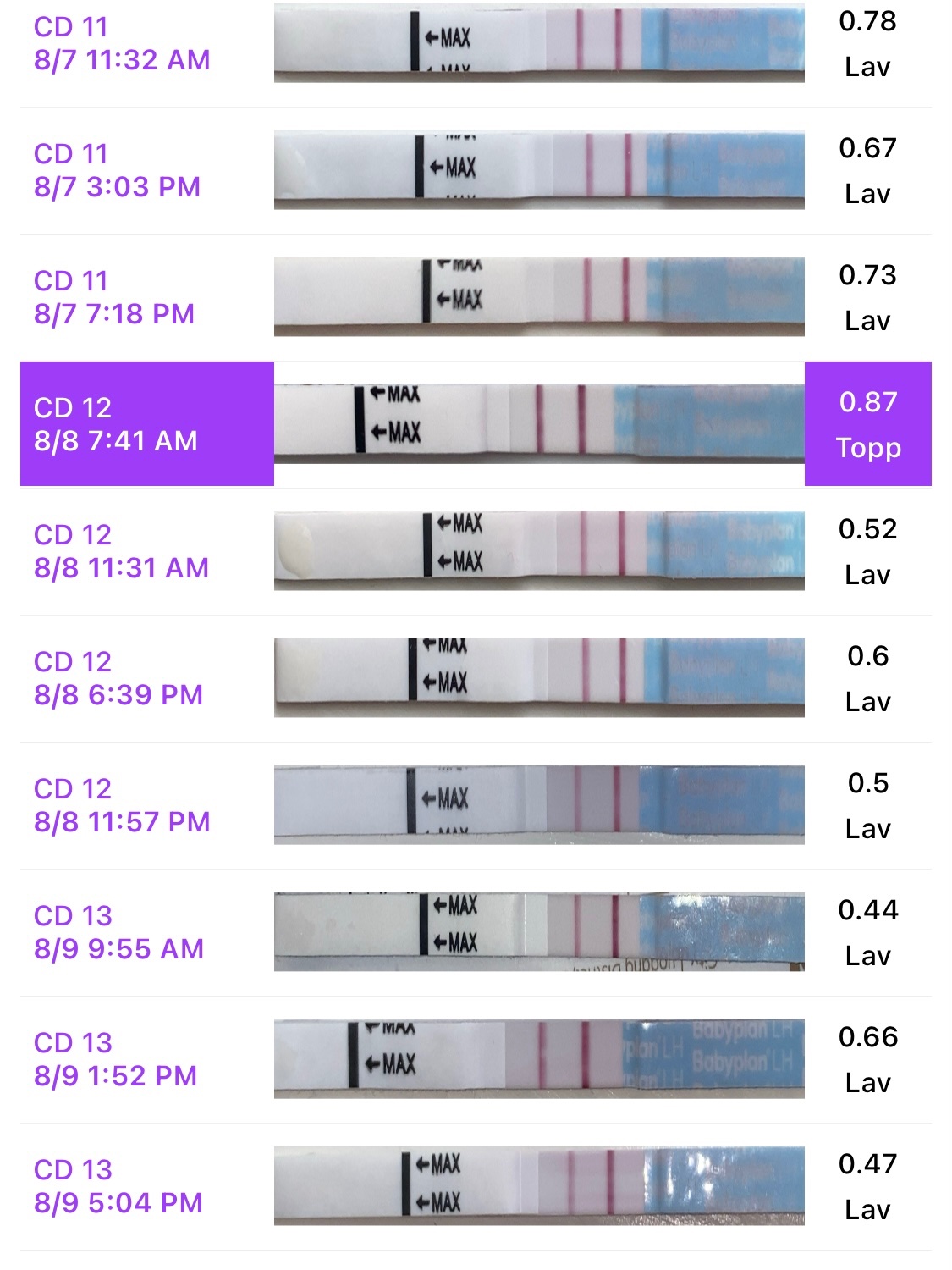View the CD 13 8/9 5:04 PM result
The width and height of the screenshot is (952, 1270).
[118, 1187]
